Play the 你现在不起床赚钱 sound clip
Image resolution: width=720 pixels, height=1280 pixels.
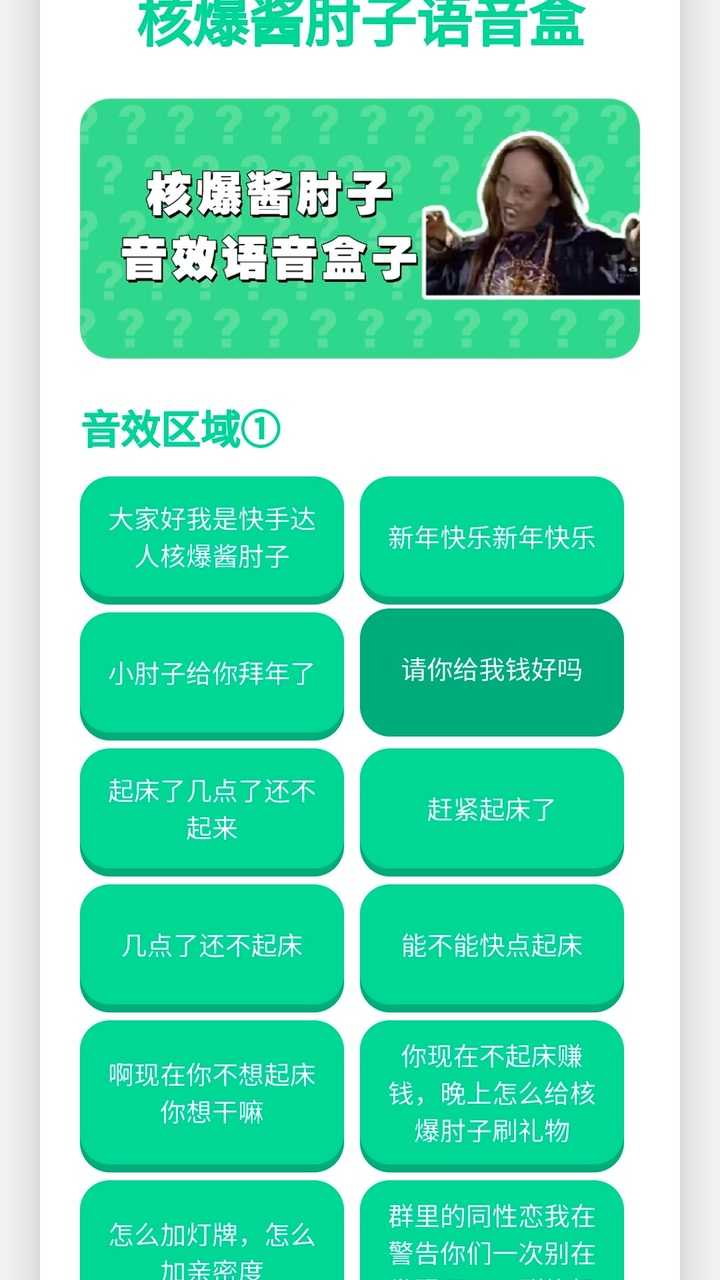[x=492, y=1093]
